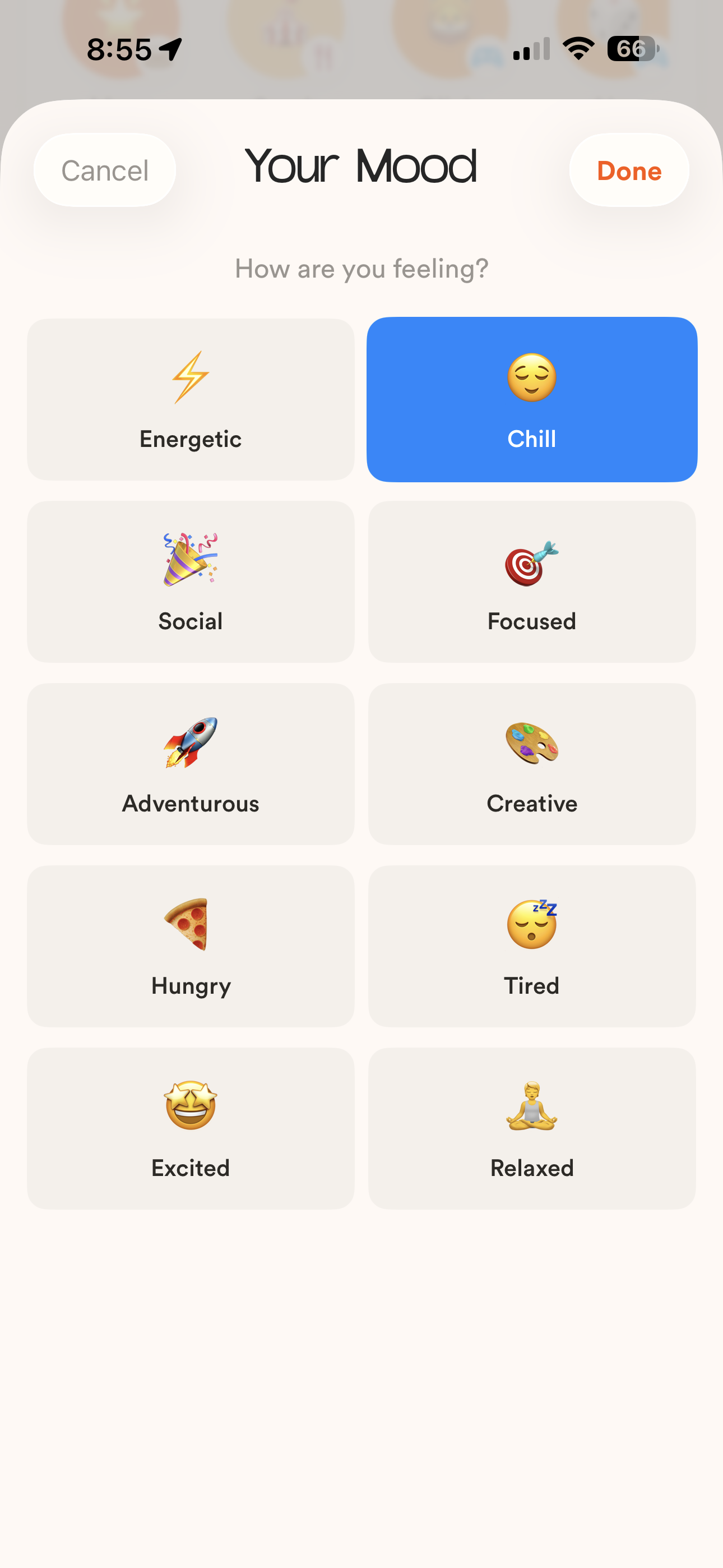Click the sleeping face Tired emoji
Screen dimensions: 723x1568
pyautogui.click(x=532, y=925)
